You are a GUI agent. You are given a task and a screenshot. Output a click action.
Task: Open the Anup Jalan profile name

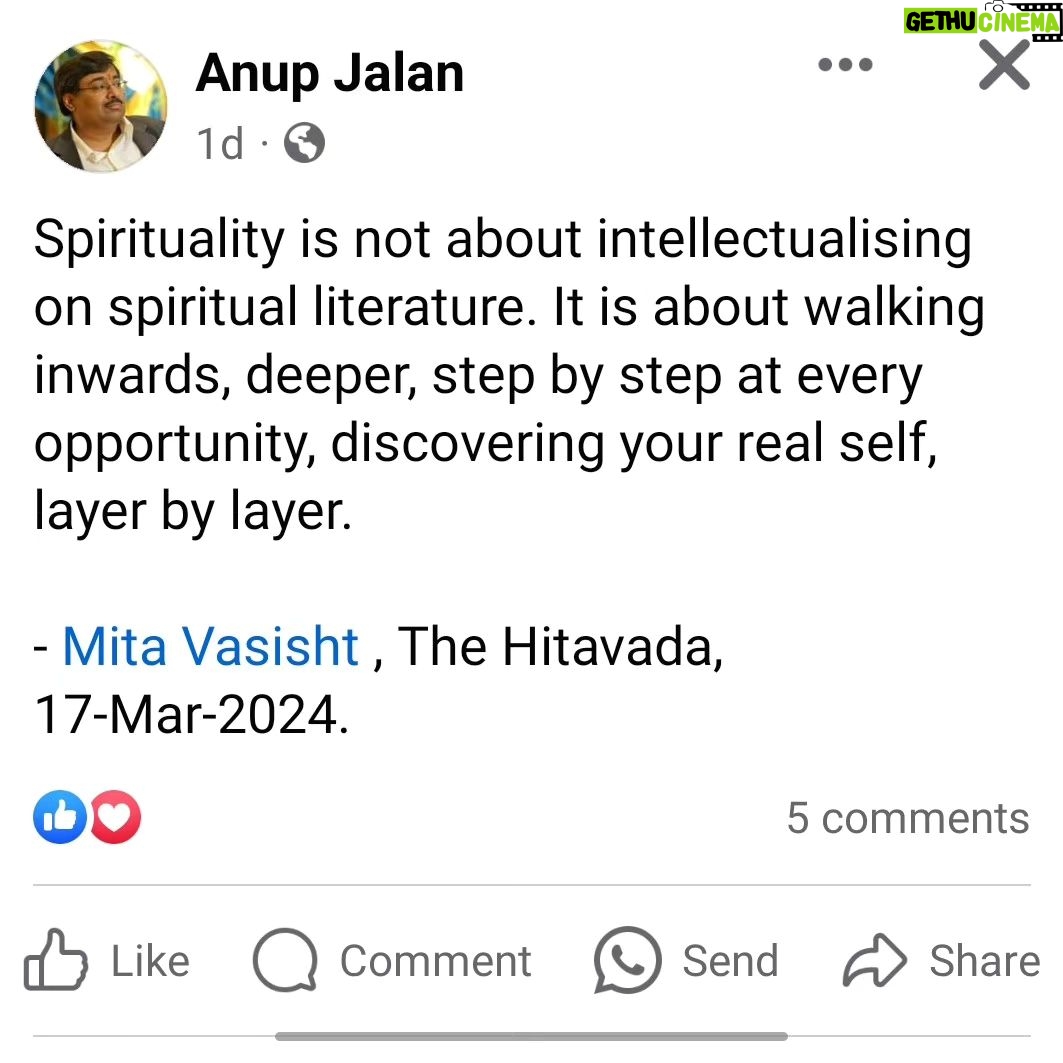pos(329,74)
